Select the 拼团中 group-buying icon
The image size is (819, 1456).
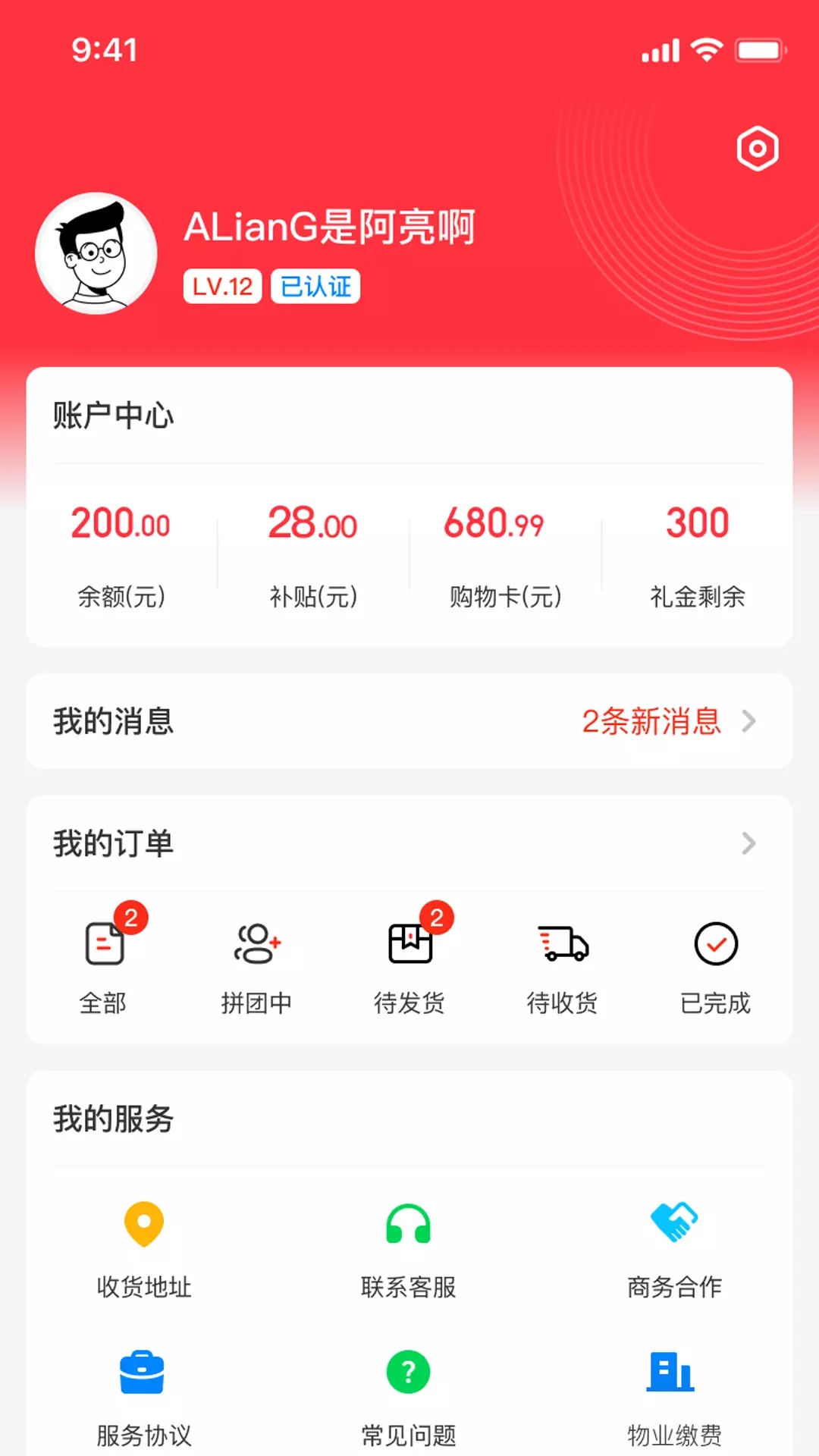coord(257,943)
